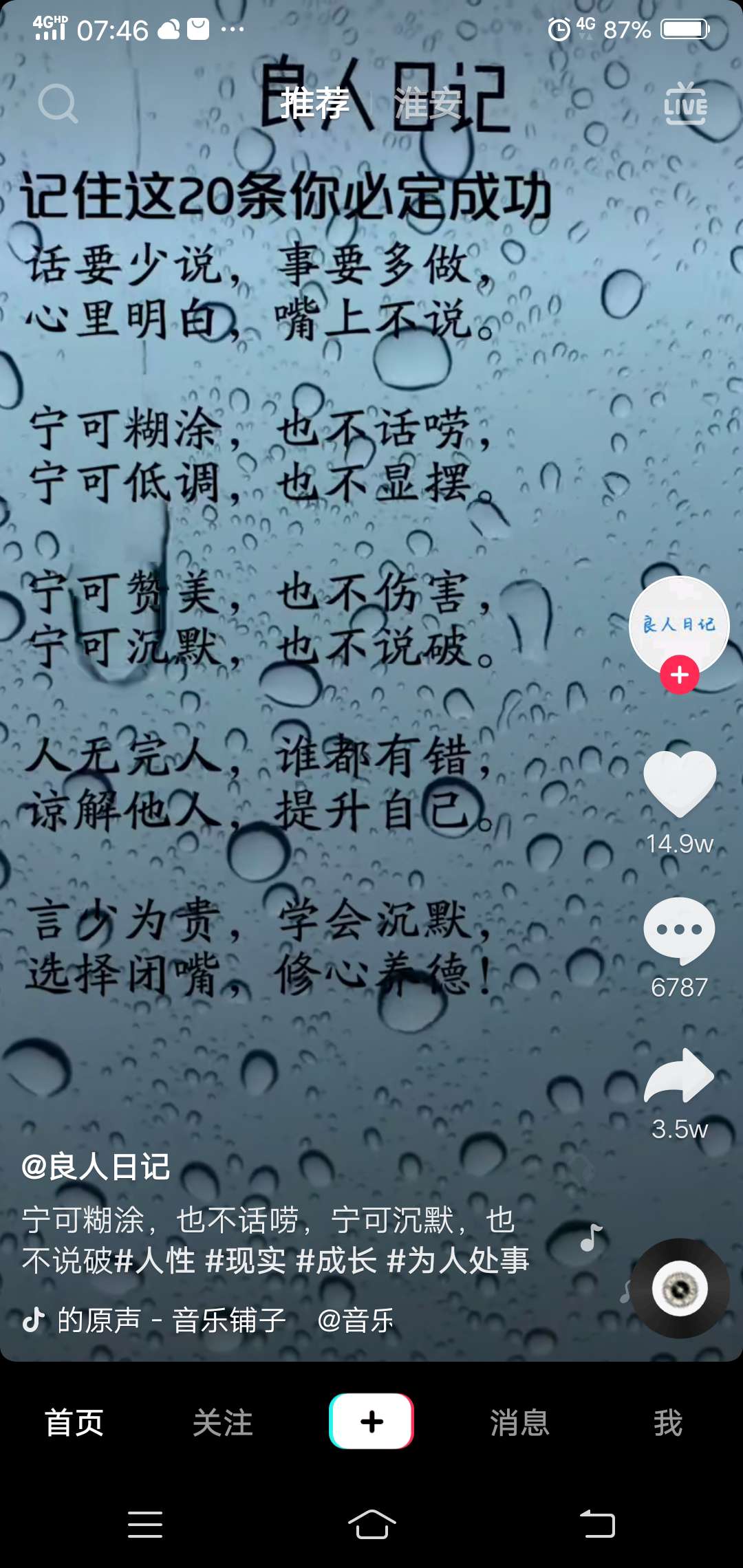Share this video via the arrow
743x1568 pixels.
[679, 1076]
